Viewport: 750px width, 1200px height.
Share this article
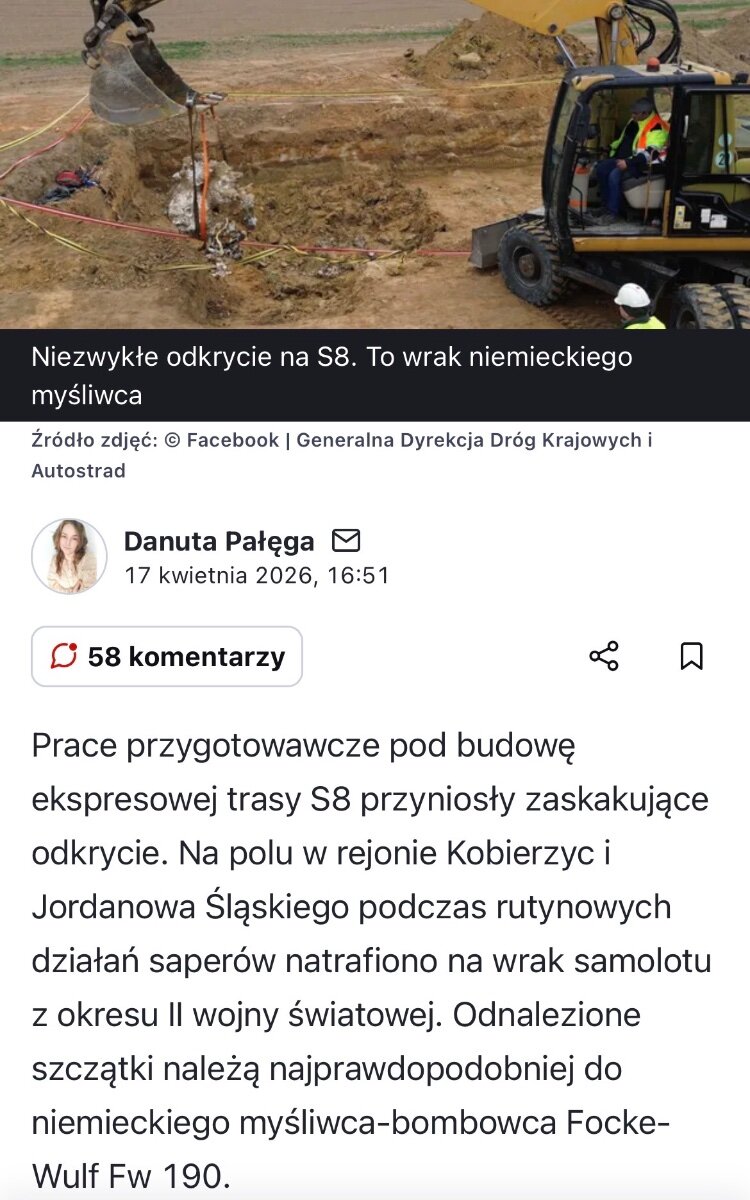(x=604, y=656)
